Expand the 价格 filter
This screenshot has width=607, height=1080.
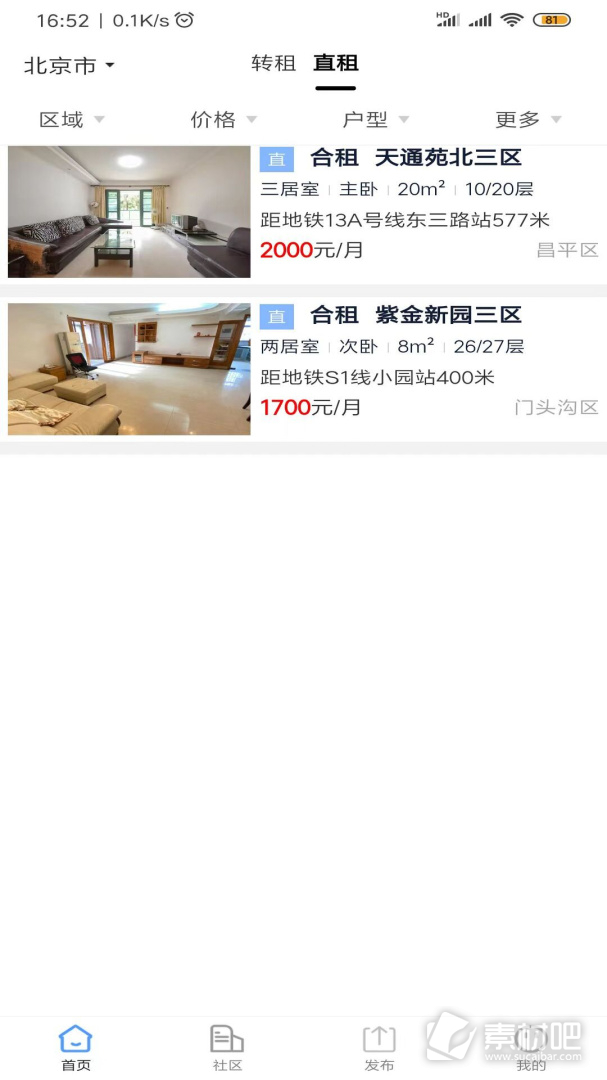(x=223, y=120)
